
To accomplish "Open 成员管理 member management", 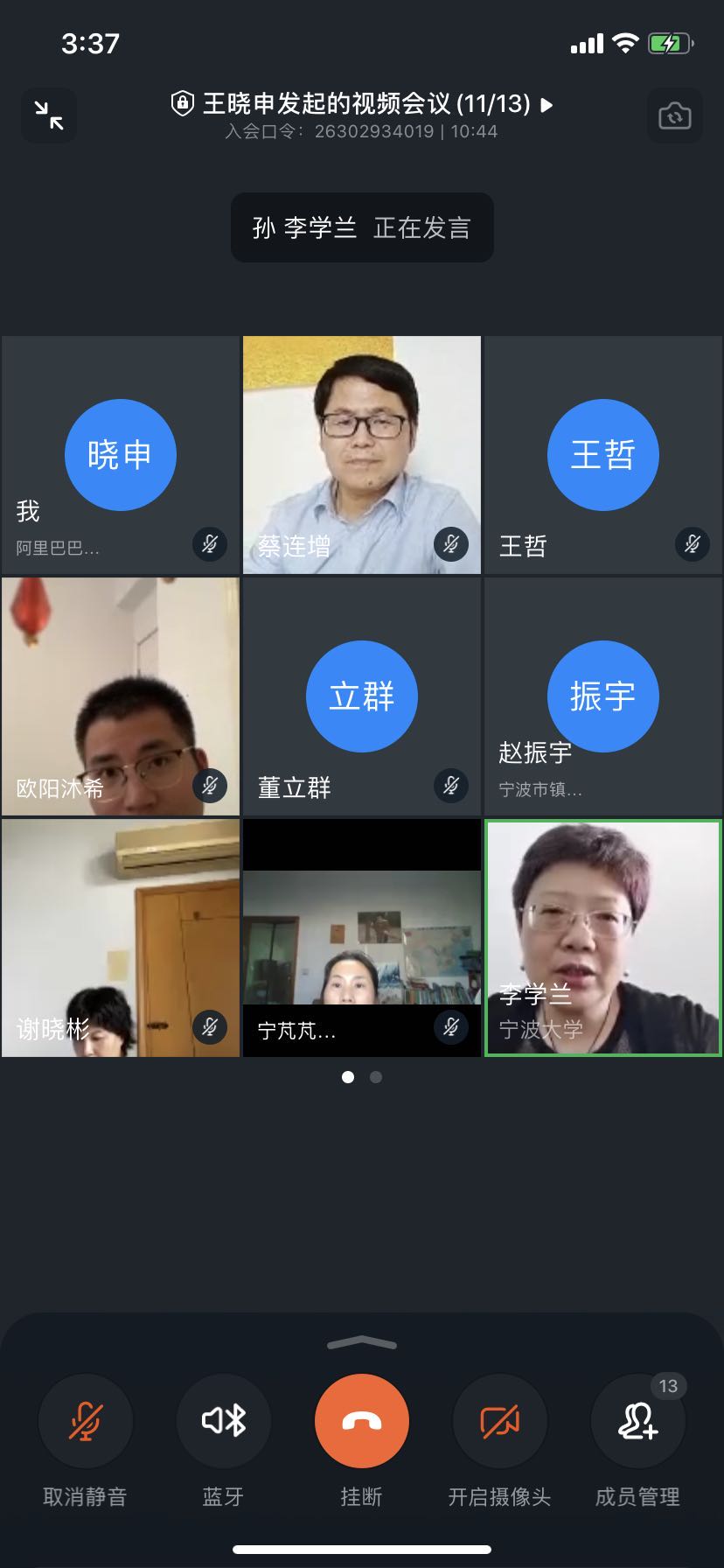I will coord(637,1421).
